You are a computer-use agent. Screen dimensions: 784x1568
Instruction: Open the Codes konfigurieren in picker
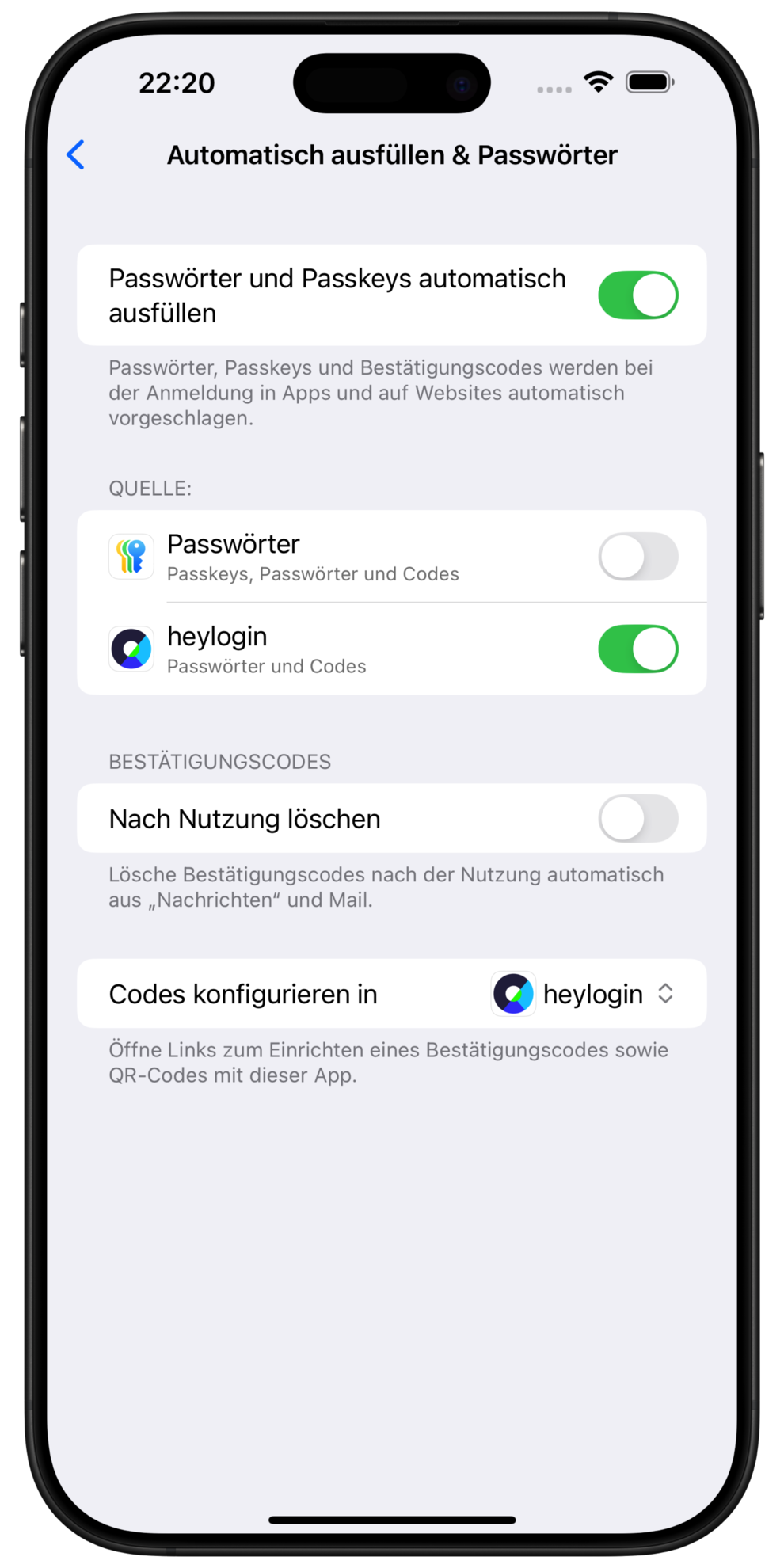(584, 994)
